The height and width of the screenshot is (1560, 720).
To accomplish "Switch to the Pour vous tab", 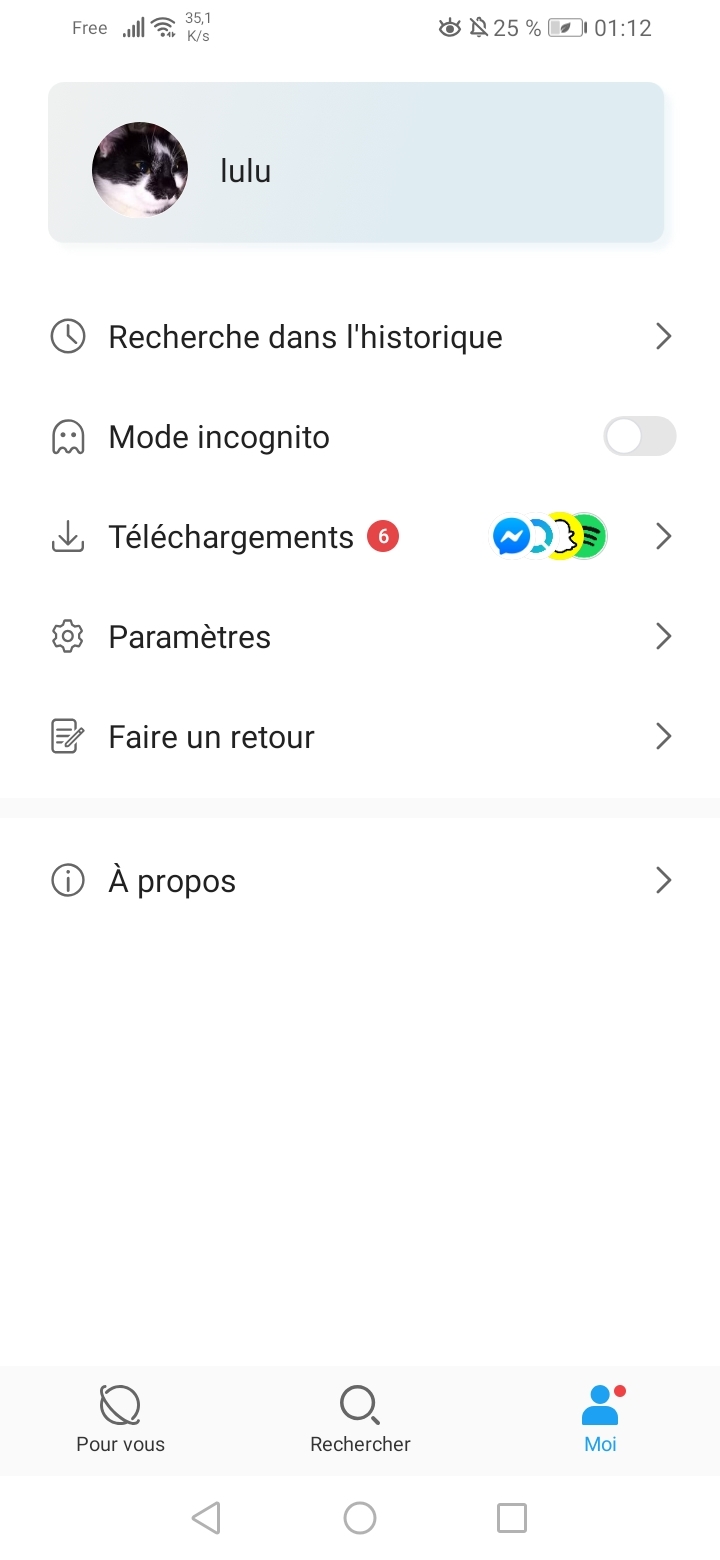I will (120, 1420).
